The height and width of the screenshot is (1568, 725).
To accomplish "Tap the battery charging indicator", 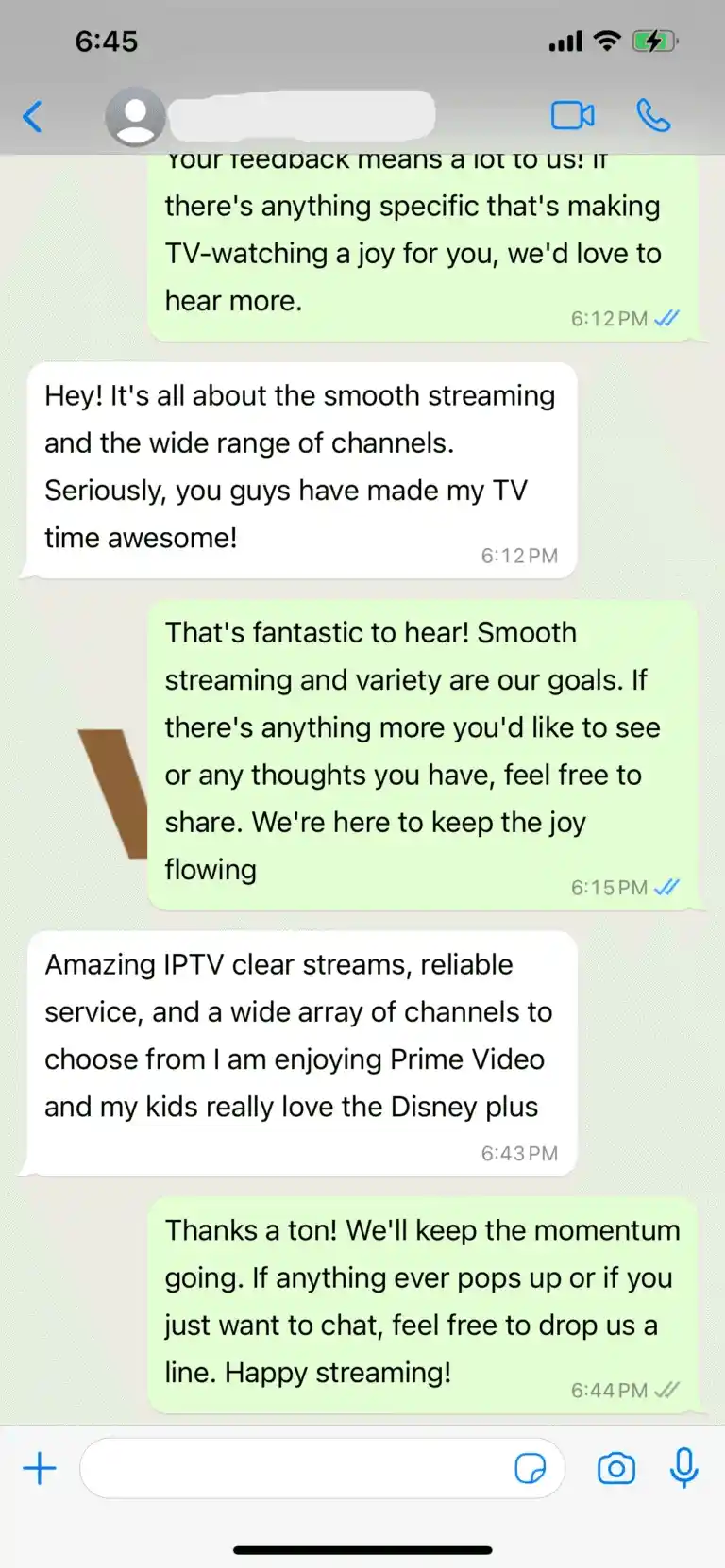I will (x=655, y=40).
